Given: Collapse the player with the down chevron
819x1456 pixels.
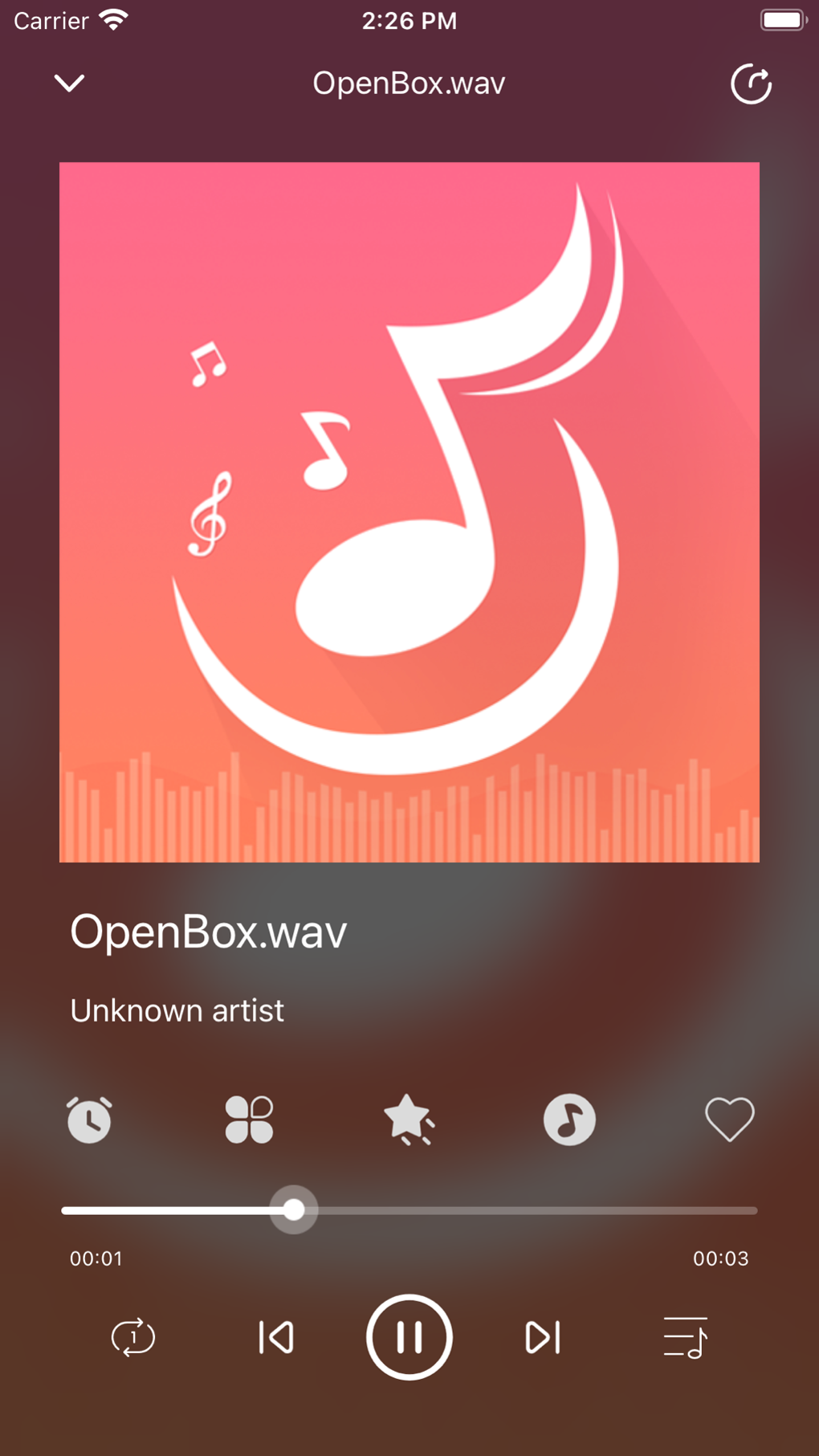Looking at the screenshot, I should click(69, 83).
